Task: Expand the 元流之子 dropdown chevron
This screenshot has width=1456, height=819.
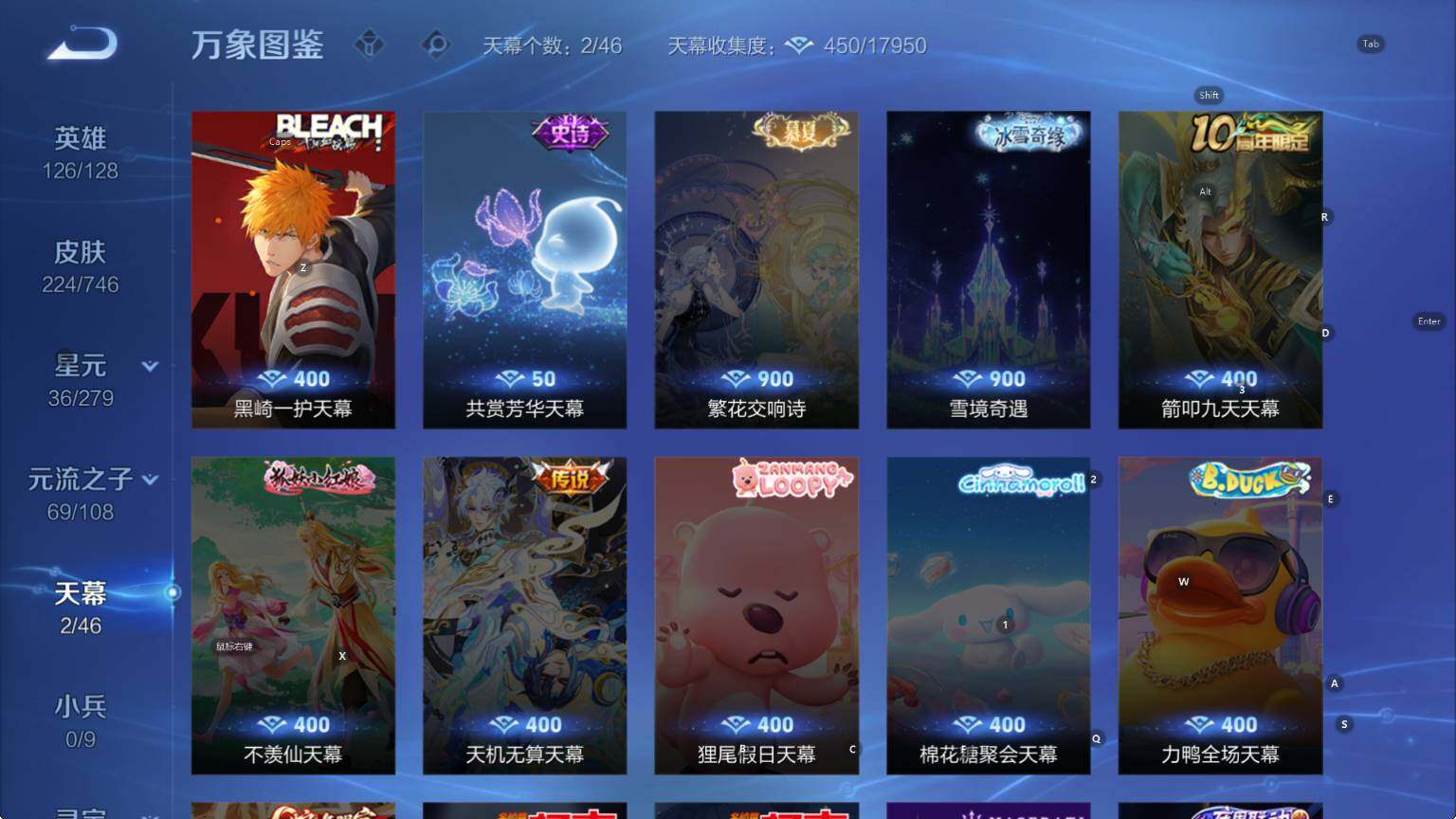Action: tap(150, 481)
